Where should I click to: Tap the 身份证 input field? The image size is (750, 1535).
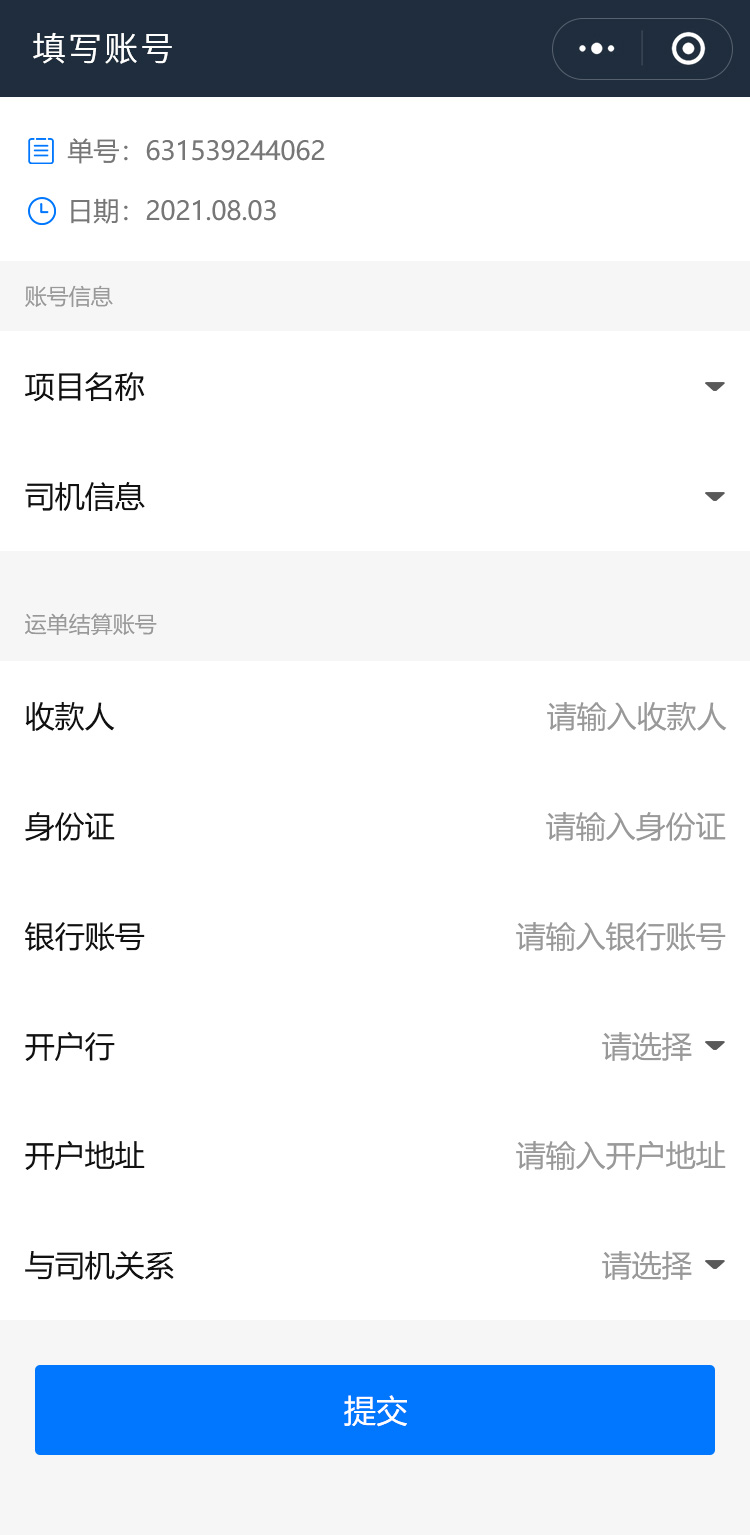click(636, 827)
